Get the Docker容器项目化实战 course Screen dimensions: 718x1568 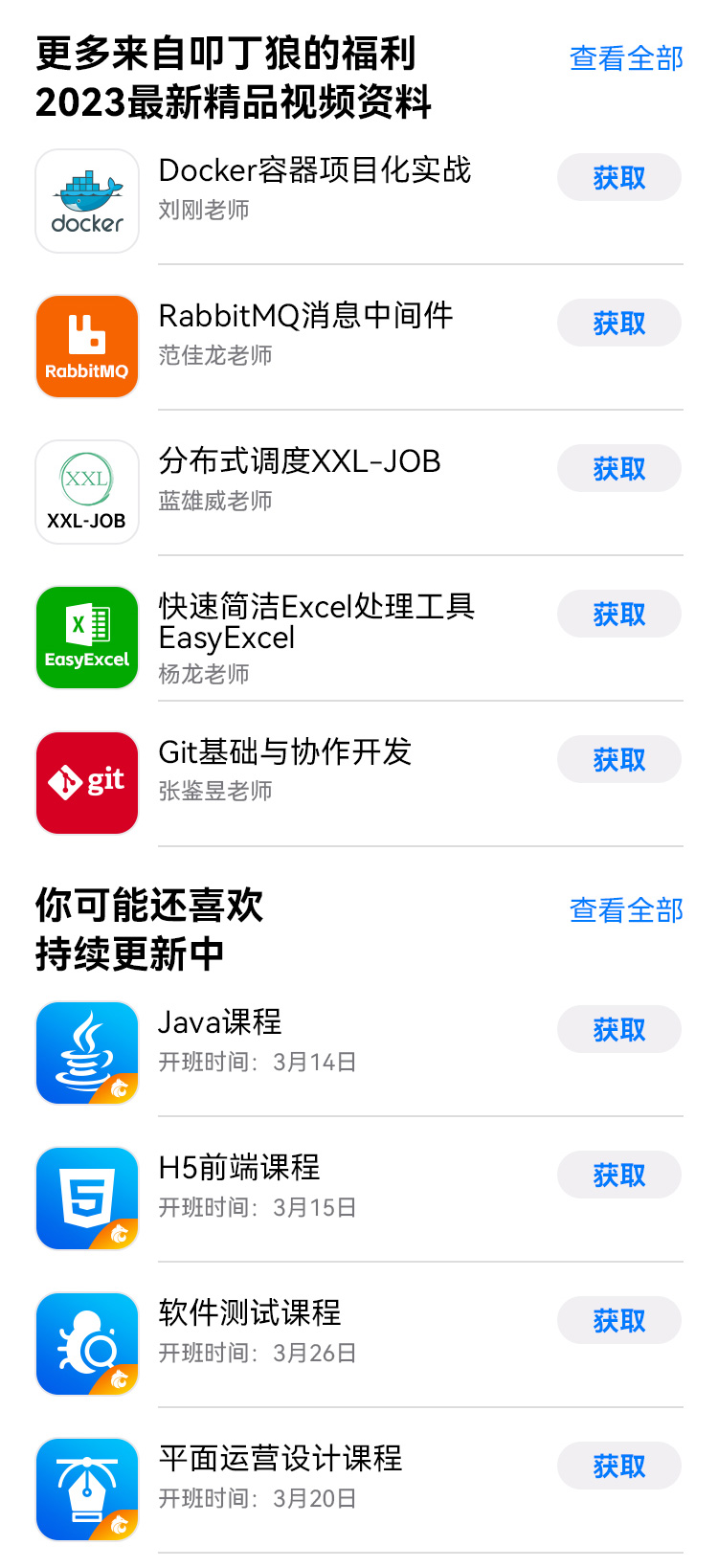pyautogui.click(x=619, y=177)
